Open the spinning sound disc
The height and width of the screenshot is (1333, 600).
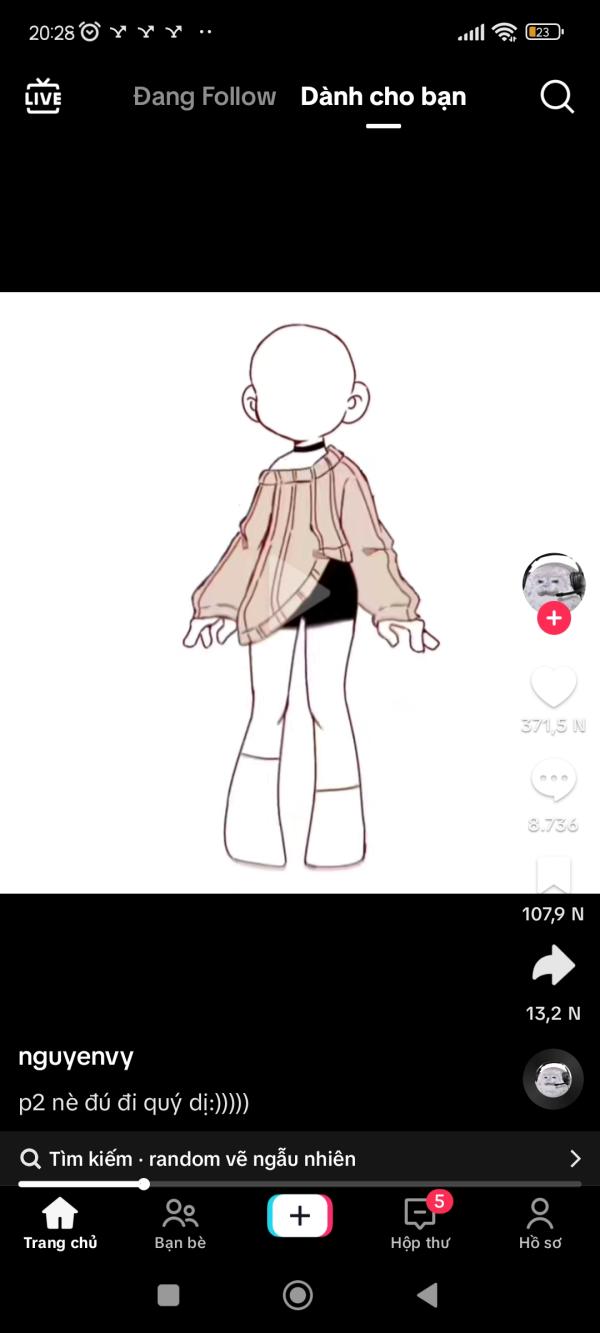[x=553, y=1079]
